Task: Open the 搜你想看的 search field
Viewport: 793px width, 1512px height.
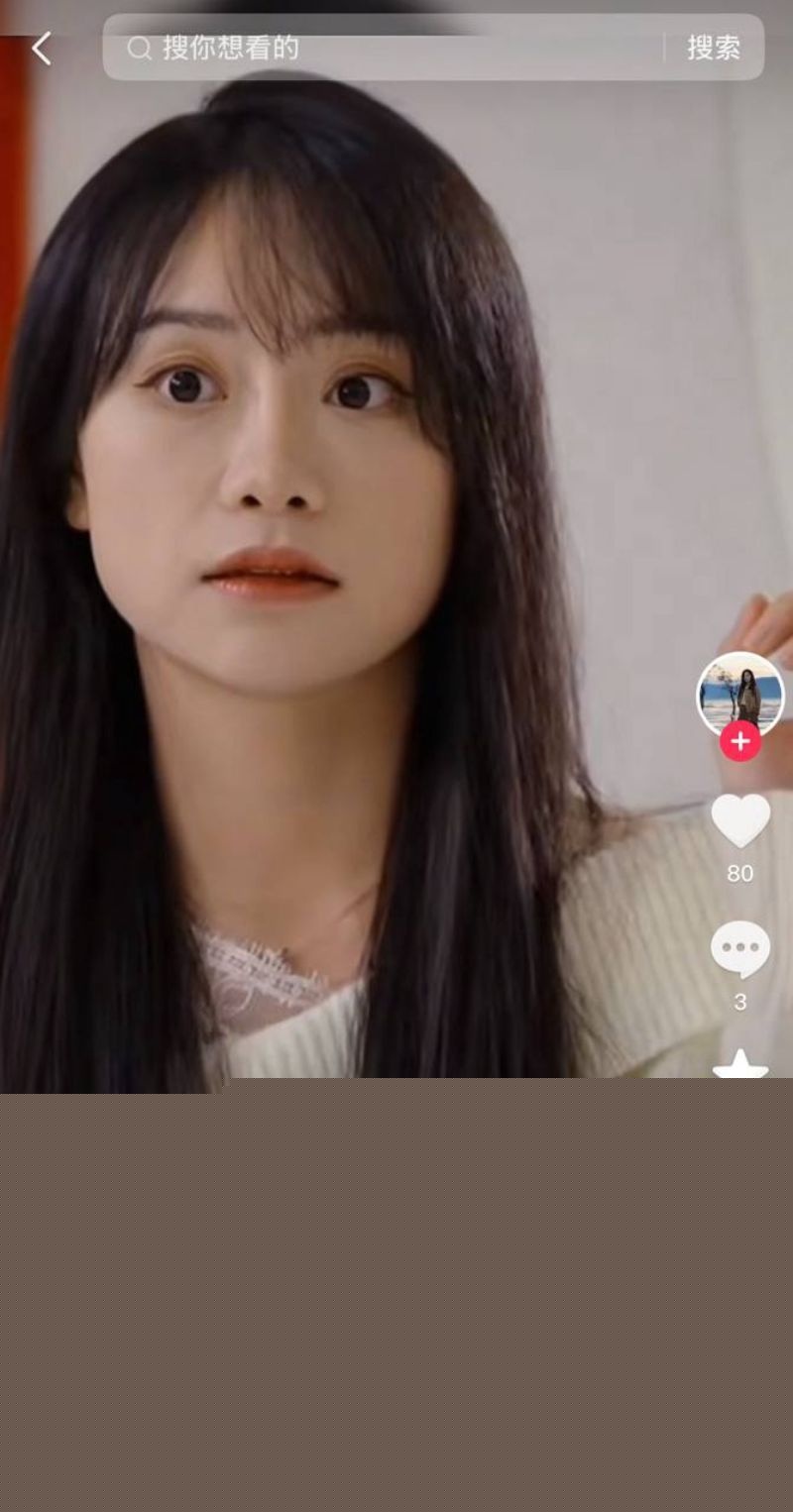Action: tap(396, 48)
